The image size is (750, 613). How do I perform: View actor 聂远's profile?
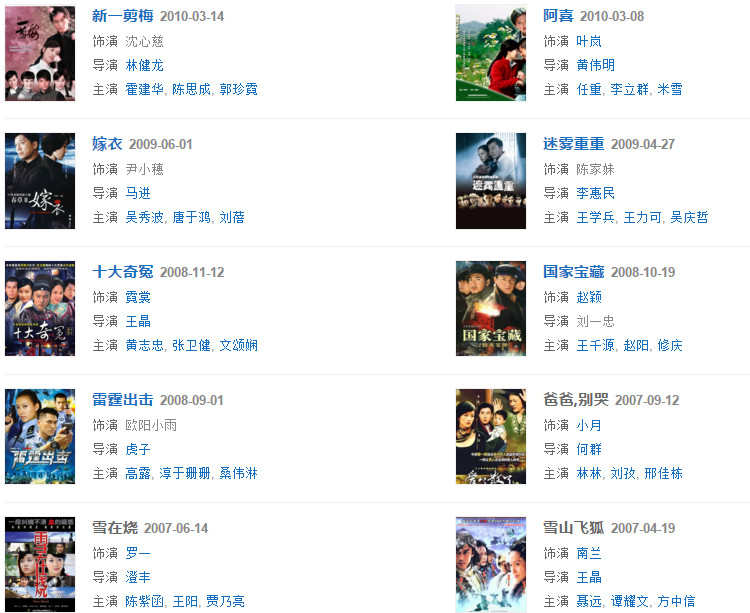[588, 601]
